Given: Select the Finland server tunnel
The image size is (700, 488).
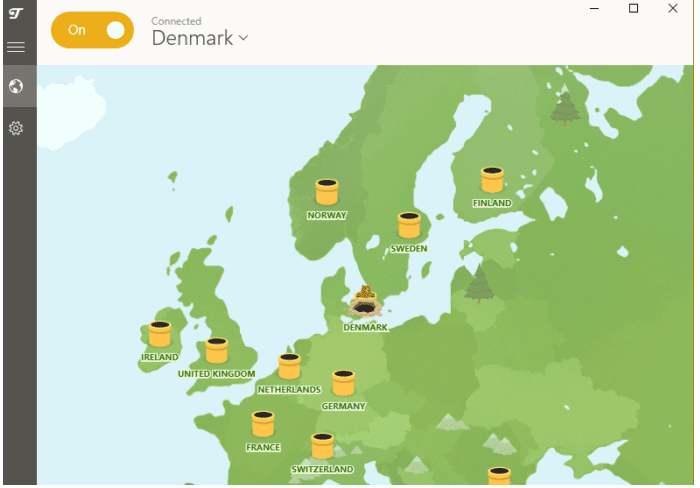Looking at the screenshot, I should pyautogui.click(x=492, y=180).
